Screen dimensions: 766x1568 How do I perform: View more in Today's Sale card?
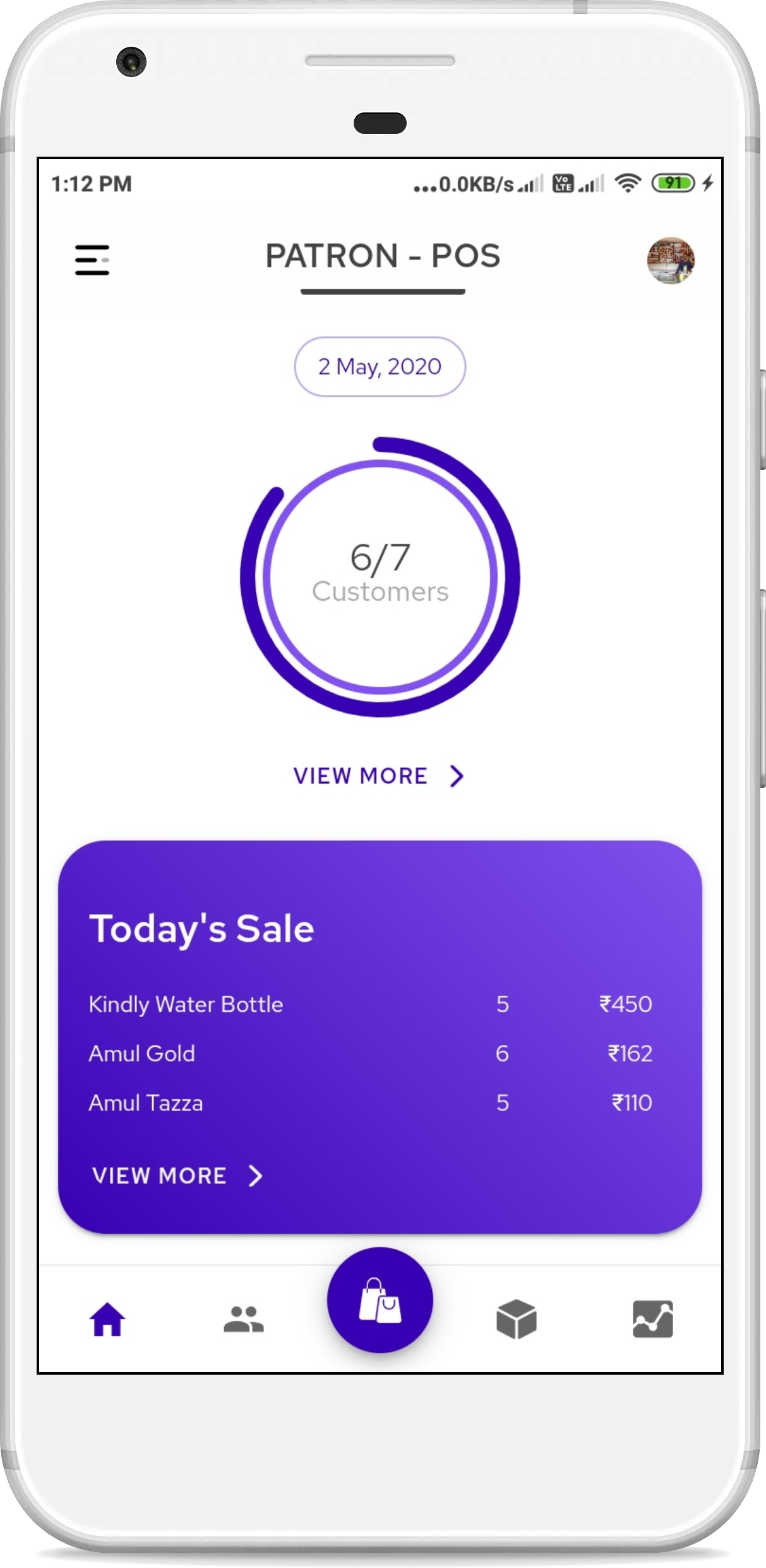click(x=177, y=1176)
